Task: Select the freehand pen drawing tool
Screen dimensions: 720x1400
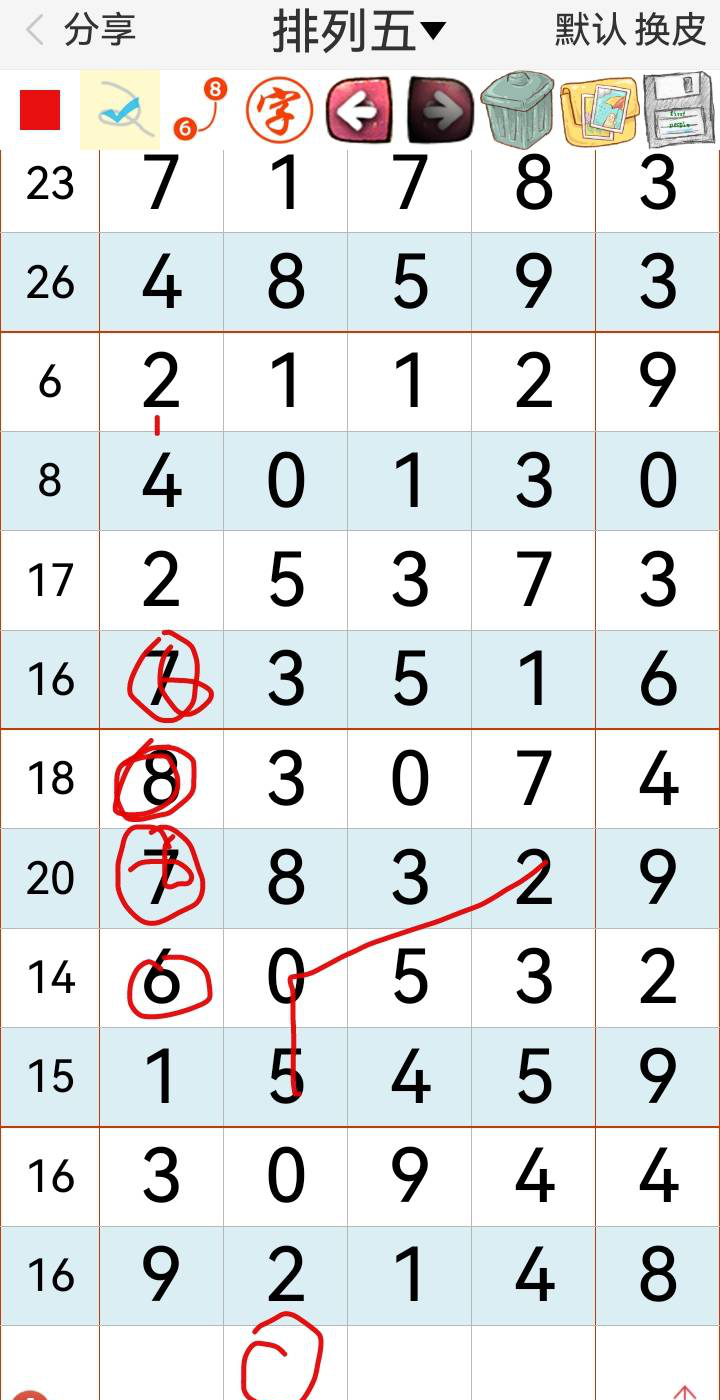Action: pyautogui.click(x=120, y=110)
